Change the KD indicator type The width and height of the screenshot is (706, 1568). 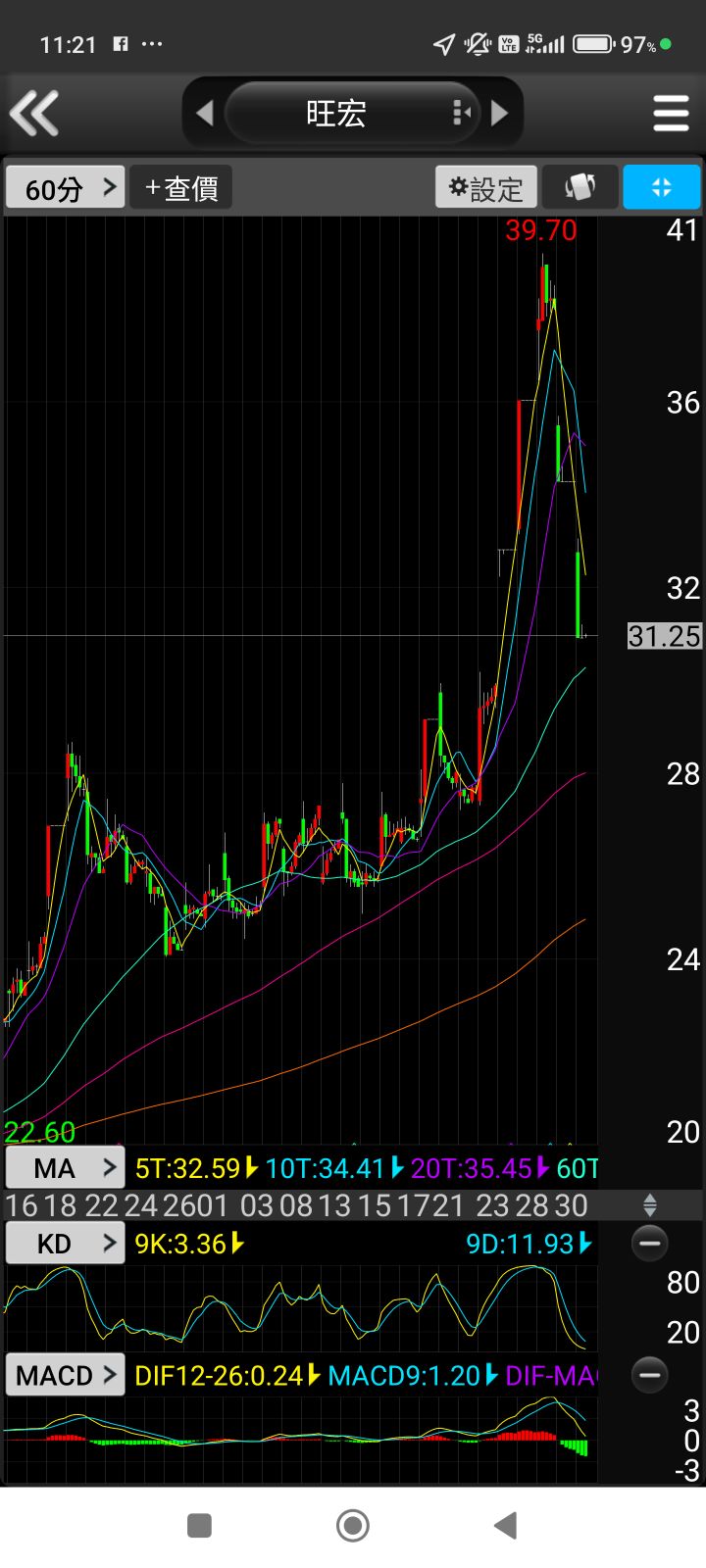[66, 1244]
